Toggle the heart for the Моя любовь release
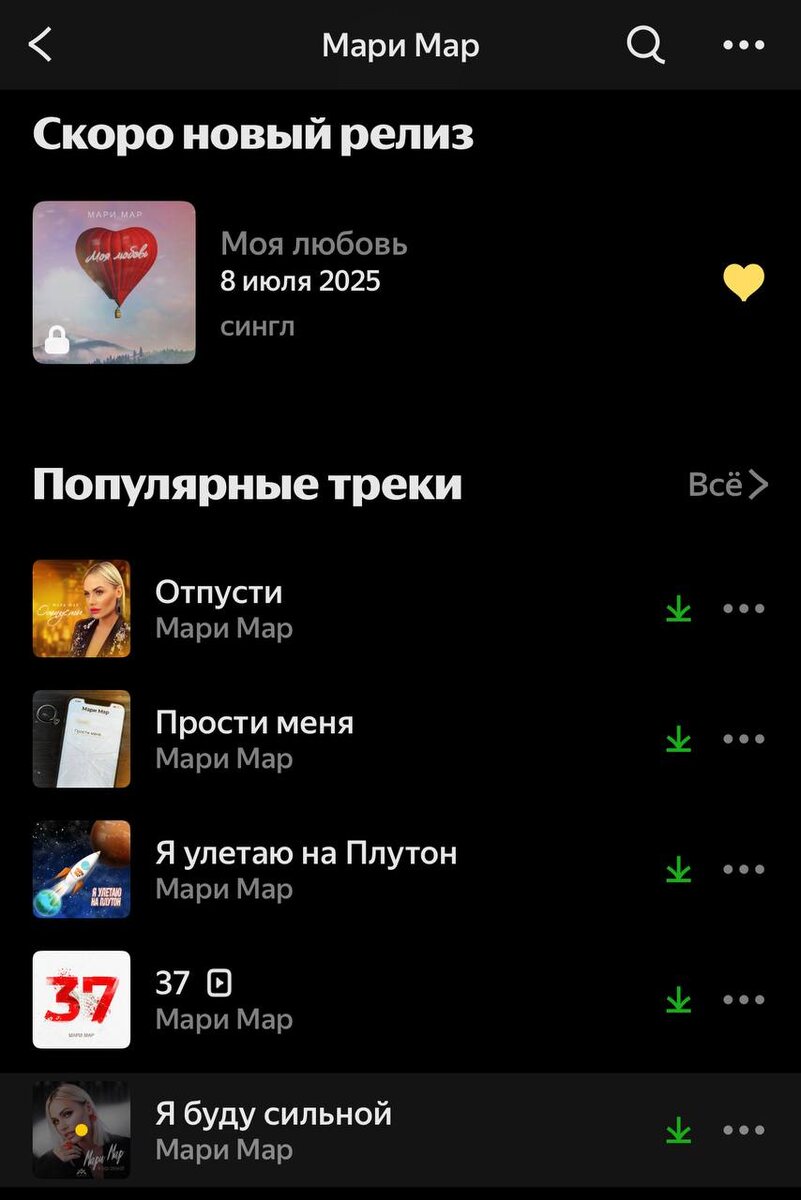The width and height of the screenshot is (801, 1200). pos(743,283)
